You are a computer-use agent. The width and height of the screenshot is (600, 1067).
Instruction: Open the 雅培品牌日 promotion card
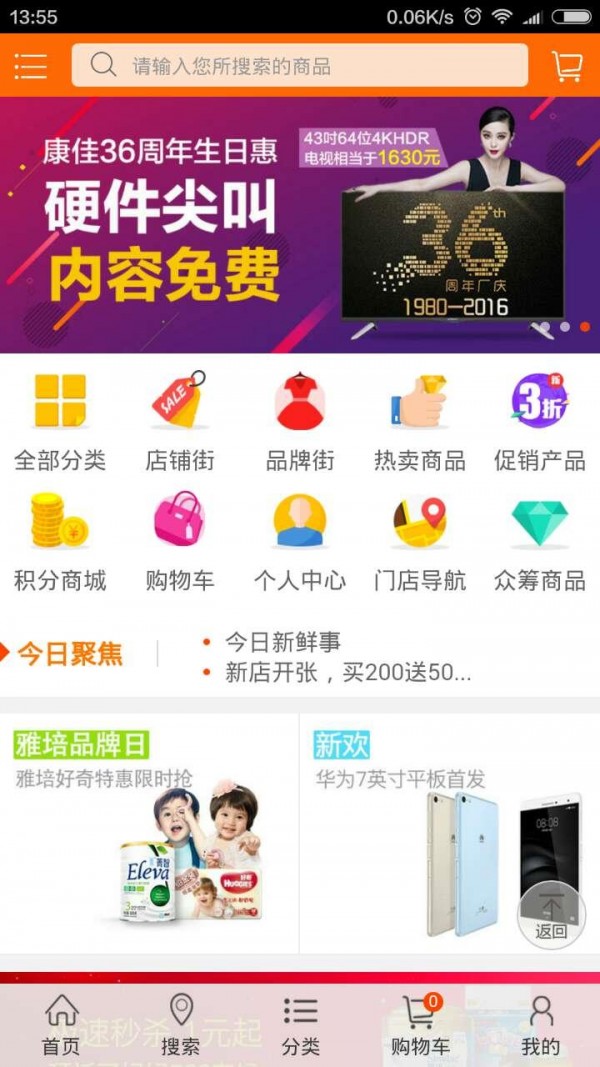[149, 833]
